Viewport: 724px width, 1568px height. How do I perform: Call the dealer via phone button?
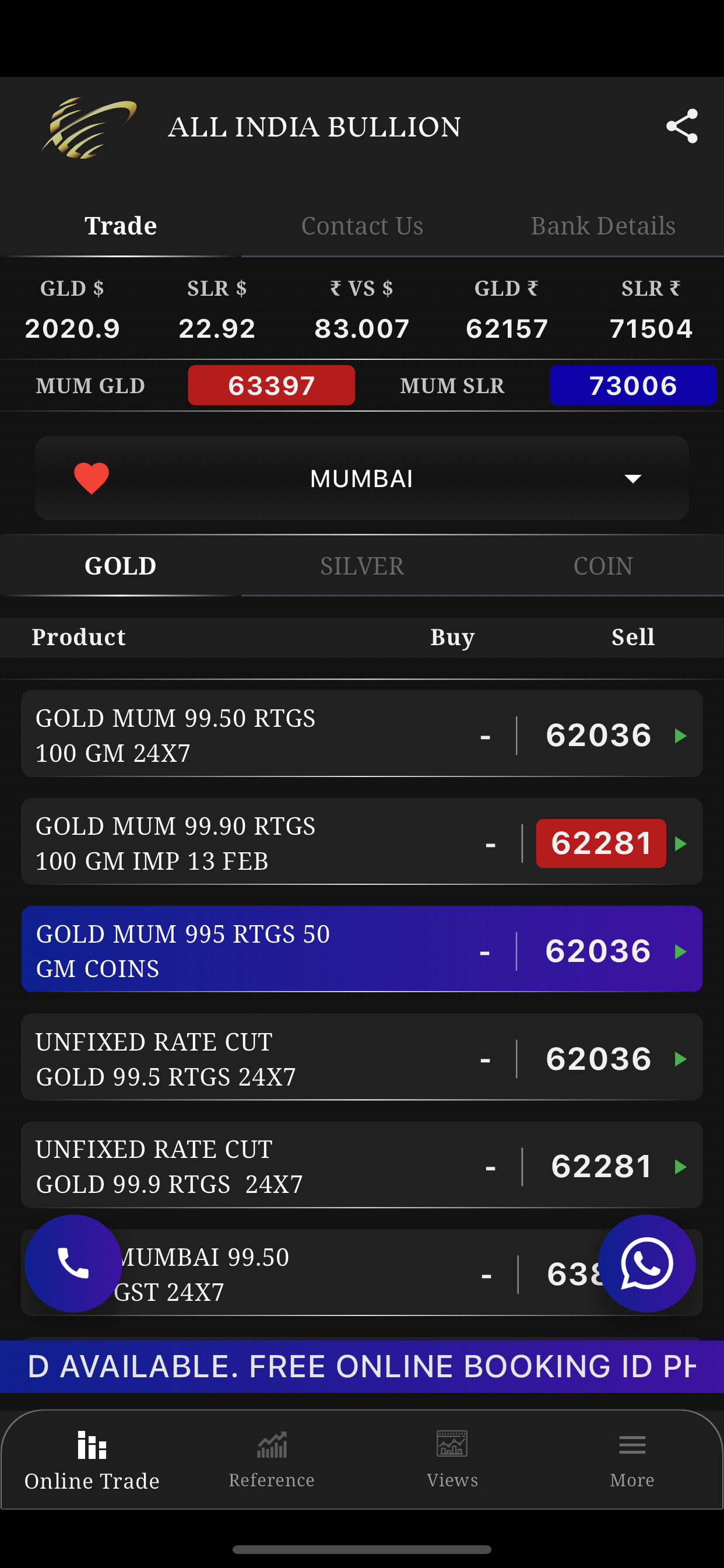[73, 1263]
